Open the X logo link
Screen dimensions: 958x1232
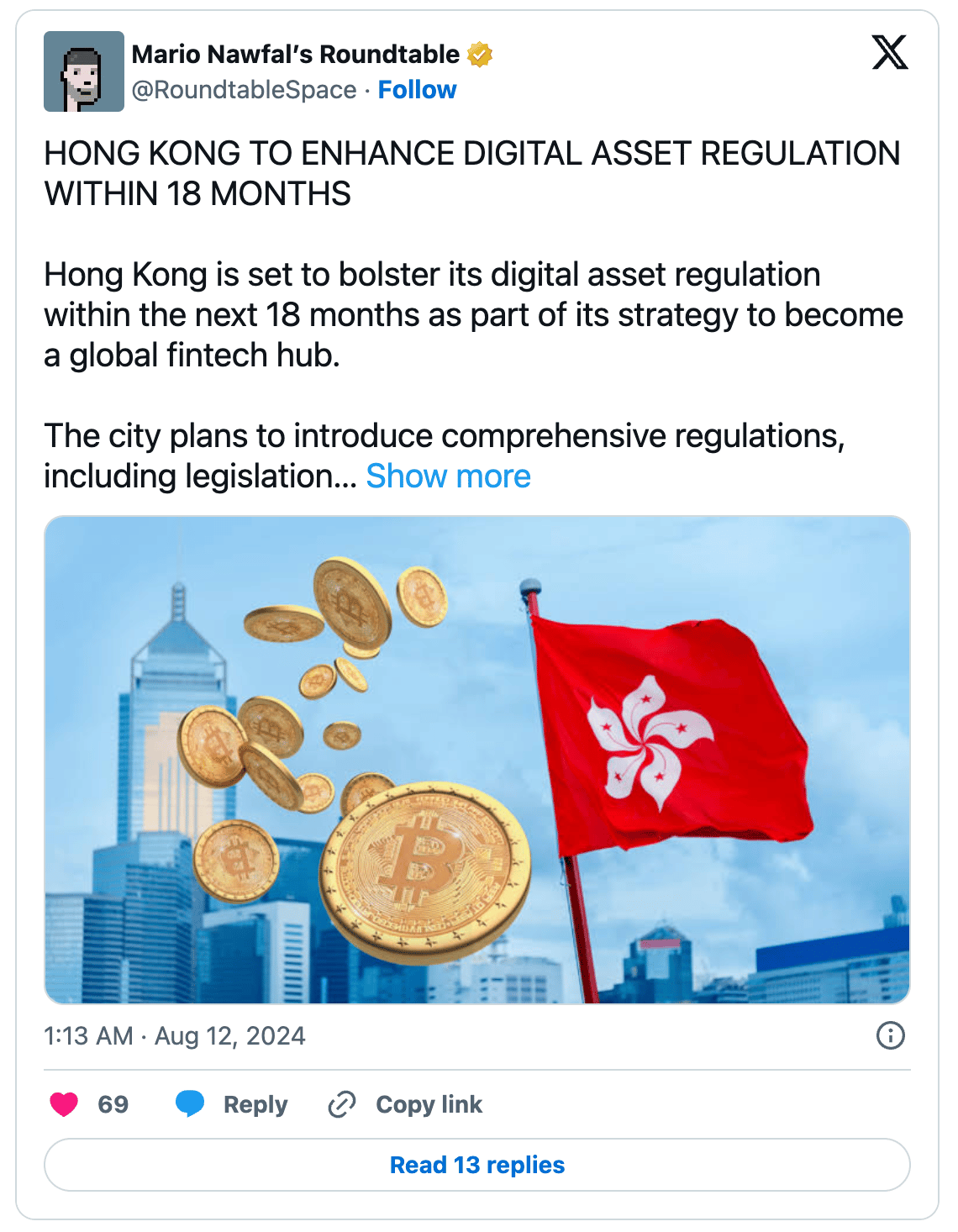pos(889,52)
